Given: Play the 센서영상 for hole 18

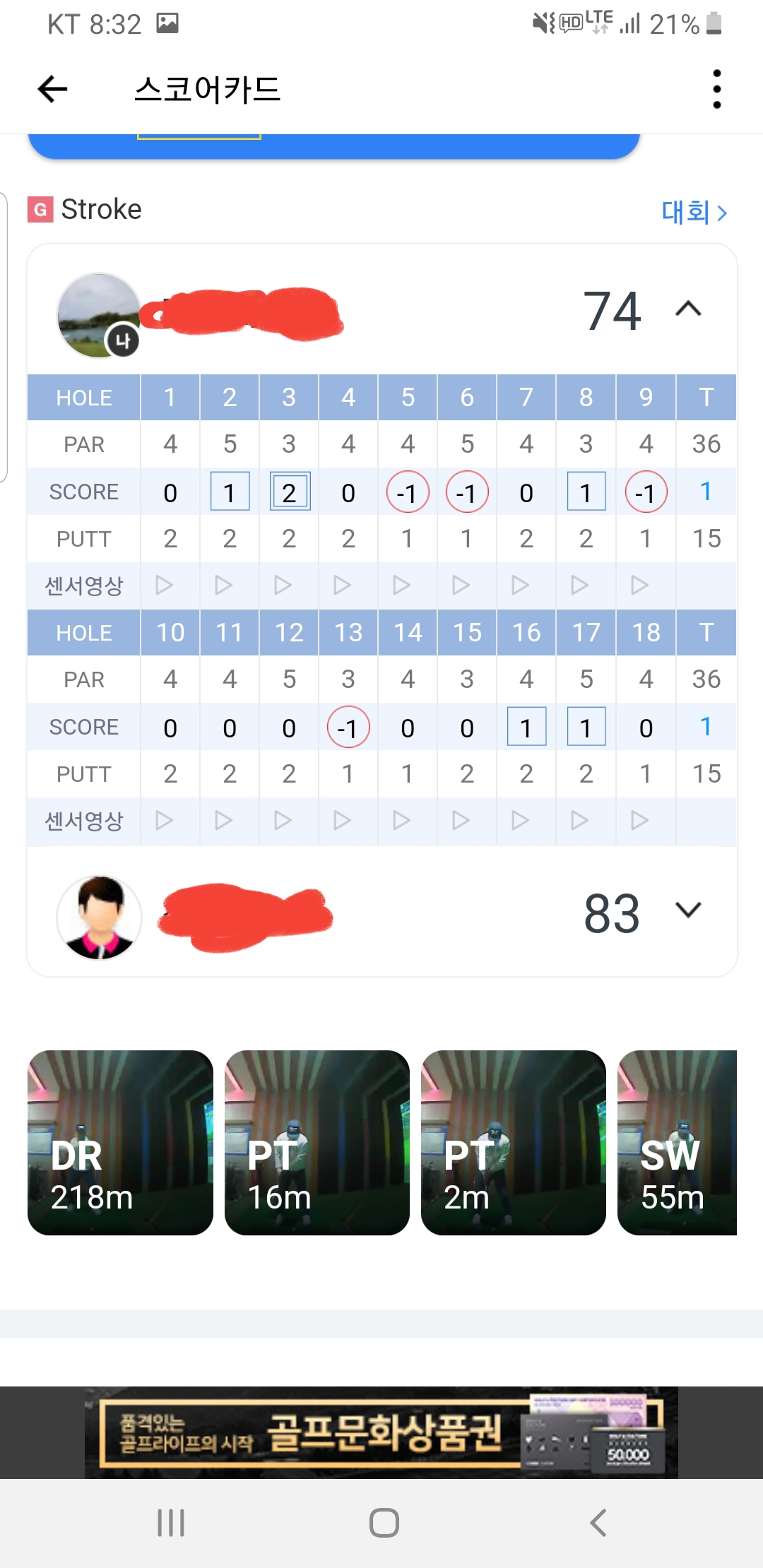Looking at the screenshot, I should point(640,820).
